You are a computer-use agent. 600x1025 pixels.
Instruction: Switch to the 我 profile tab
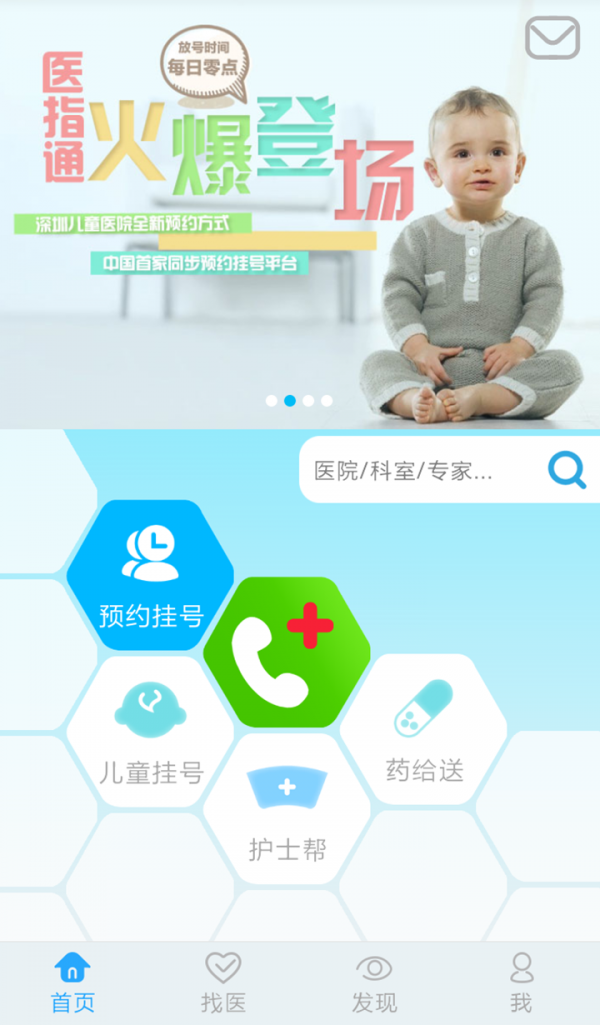(521, 983)
